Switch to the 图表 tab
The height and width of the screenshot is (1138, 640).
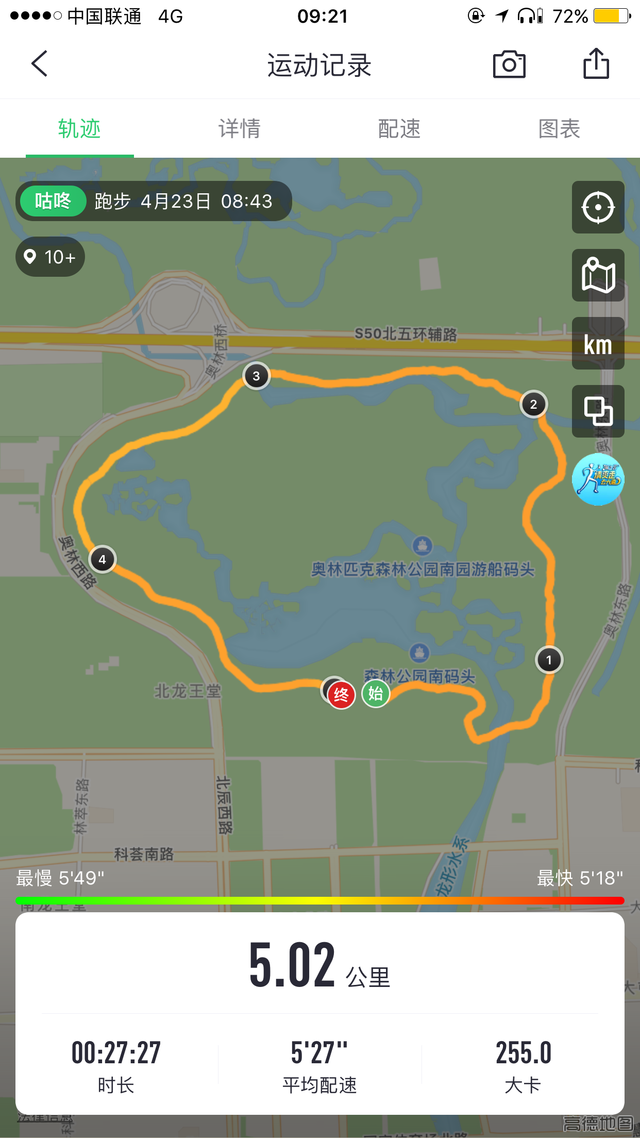click(559, 129)
